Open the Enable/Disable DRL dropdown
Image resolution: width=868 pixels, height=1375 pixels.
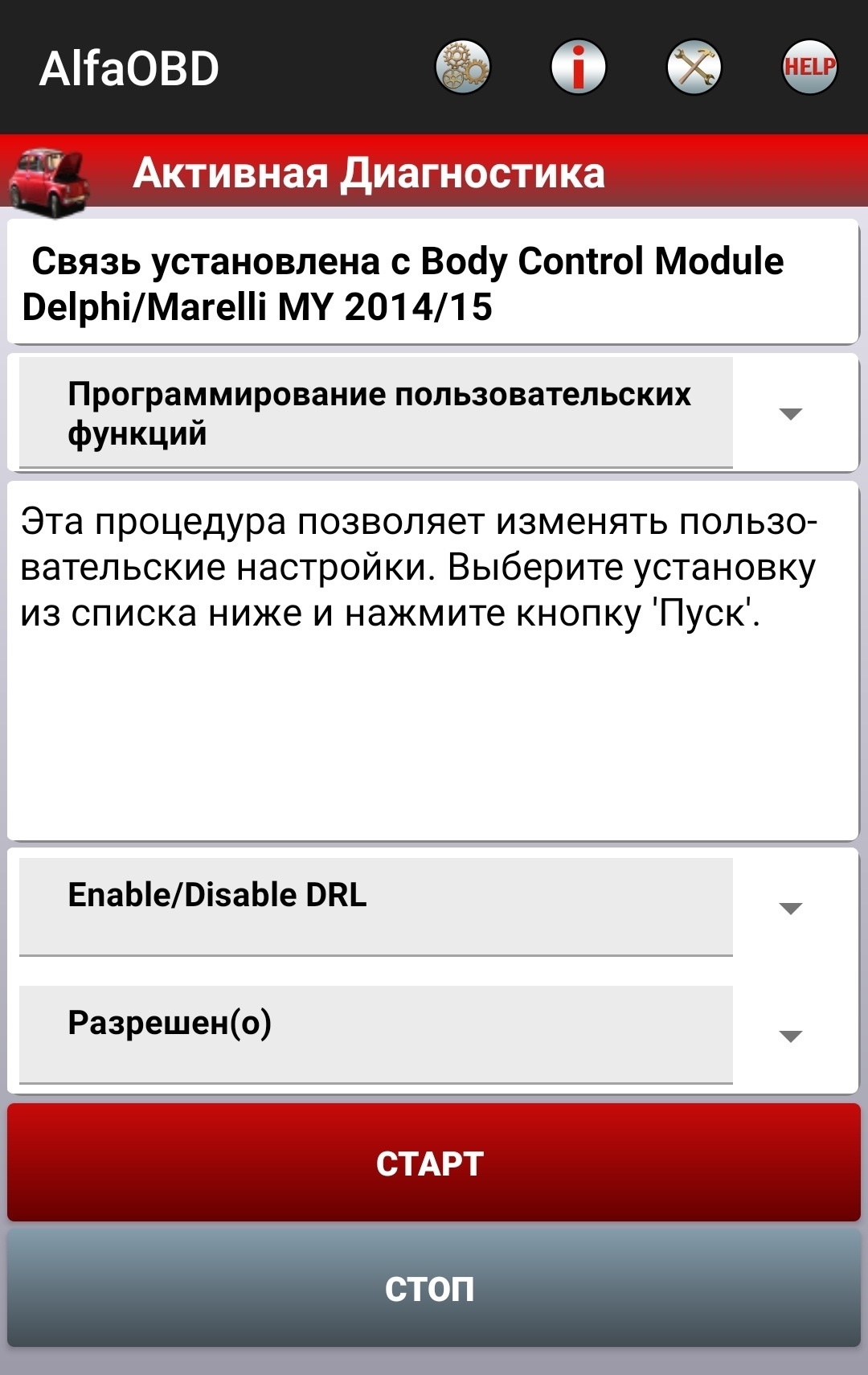(x=432, y=907)
